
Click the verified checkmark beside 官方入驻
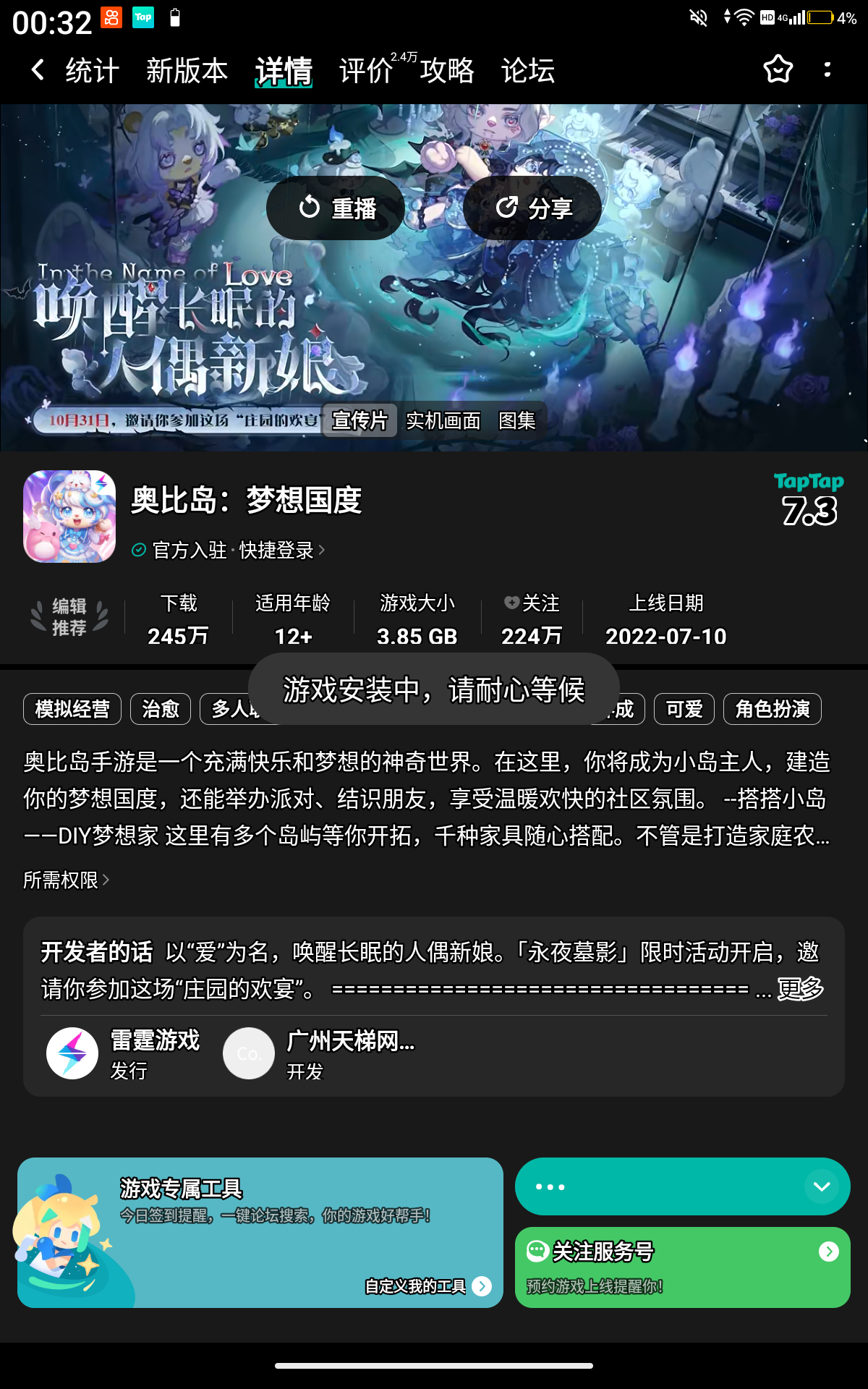click(x=138, y=550)
